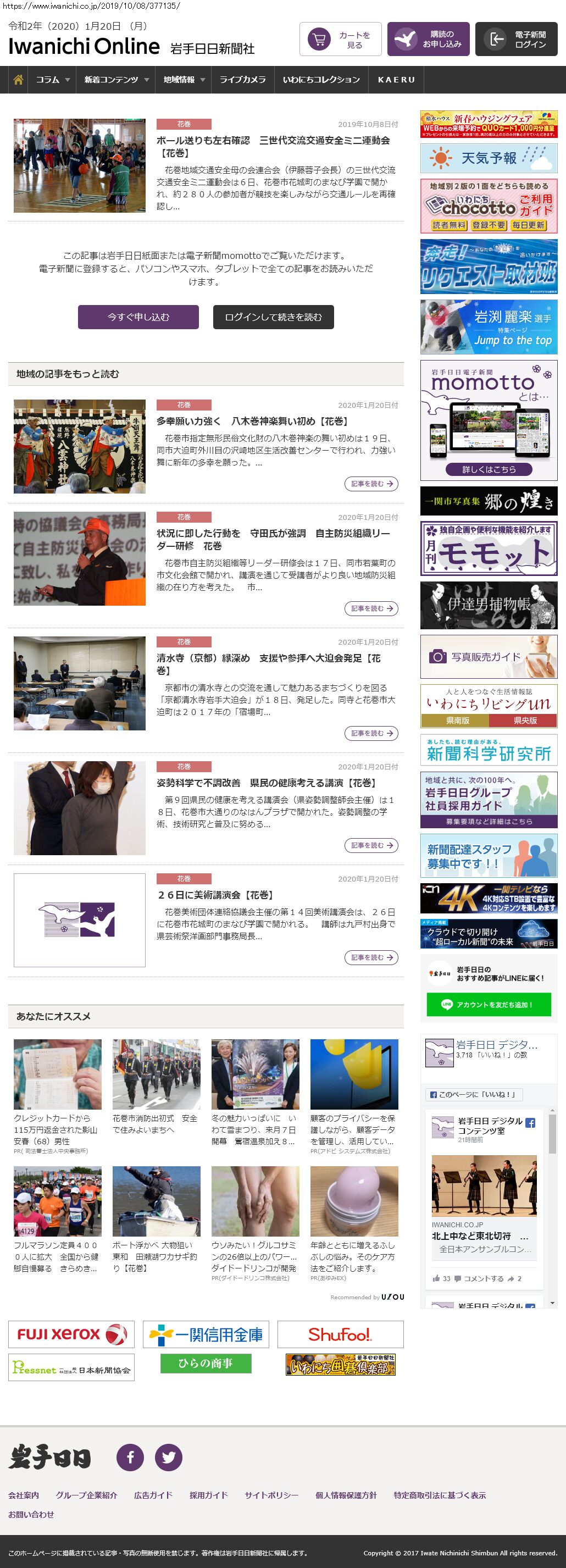
Task: Tap 詳しくはこちら on the momotto banner
Action: (489, 469)
